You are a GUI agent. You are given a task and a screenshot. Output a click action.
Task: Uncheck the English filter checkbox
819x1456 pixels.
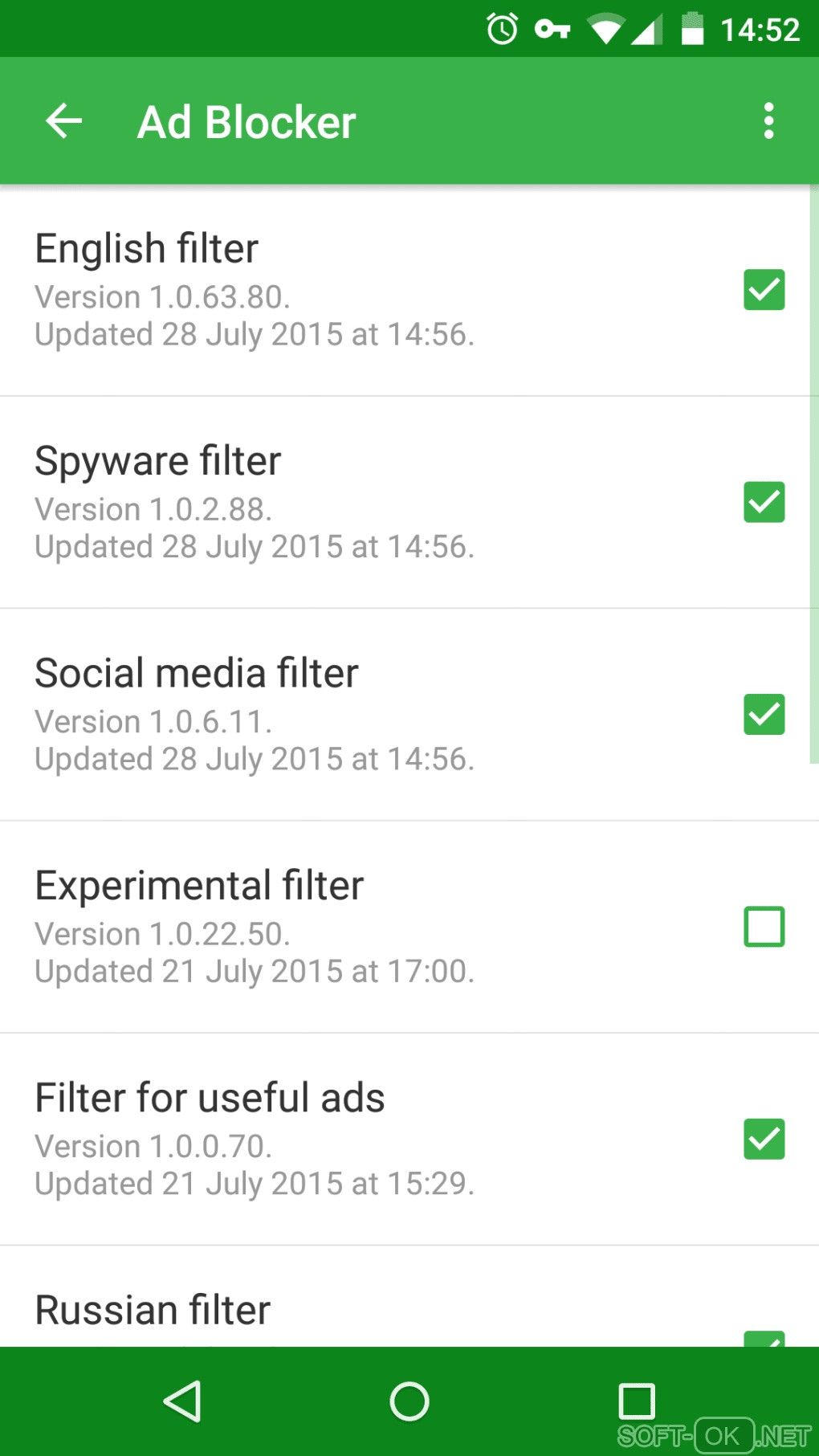click(x=764, y=290)
